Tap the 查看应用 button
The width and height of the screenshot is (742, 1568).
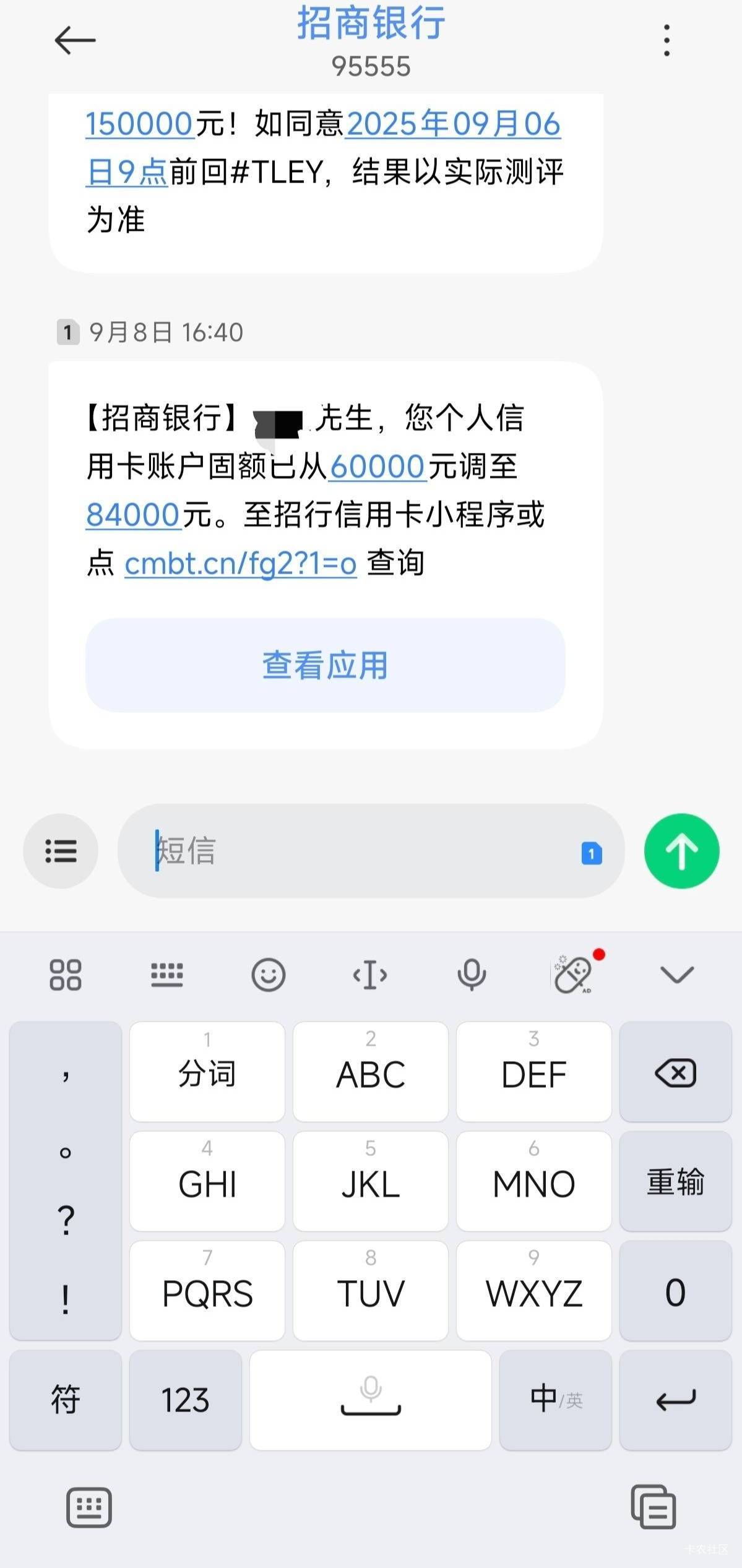(325, 665)
